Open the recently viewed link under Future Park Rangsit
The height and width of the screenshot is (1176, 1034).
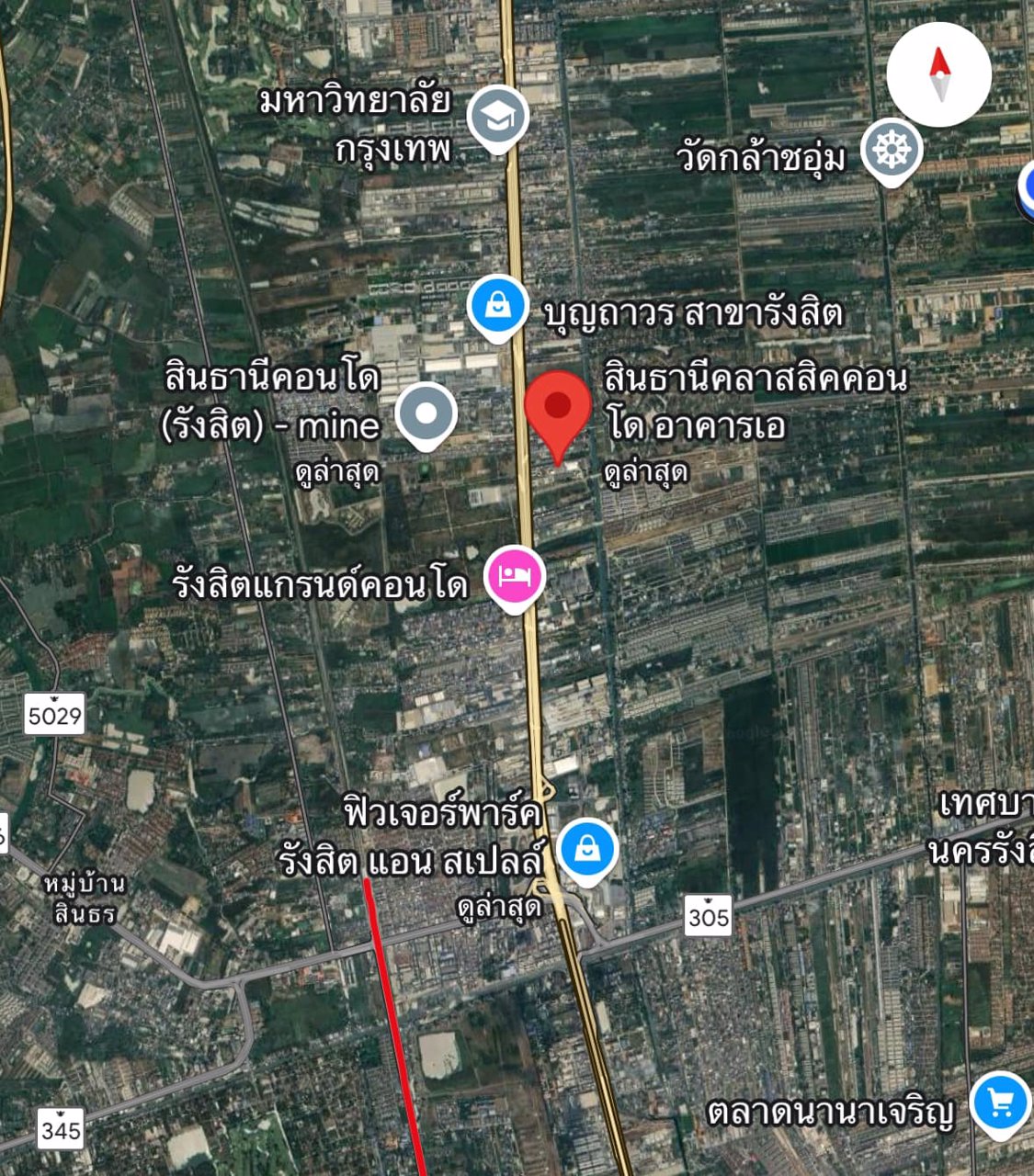[x=497, y=906]
